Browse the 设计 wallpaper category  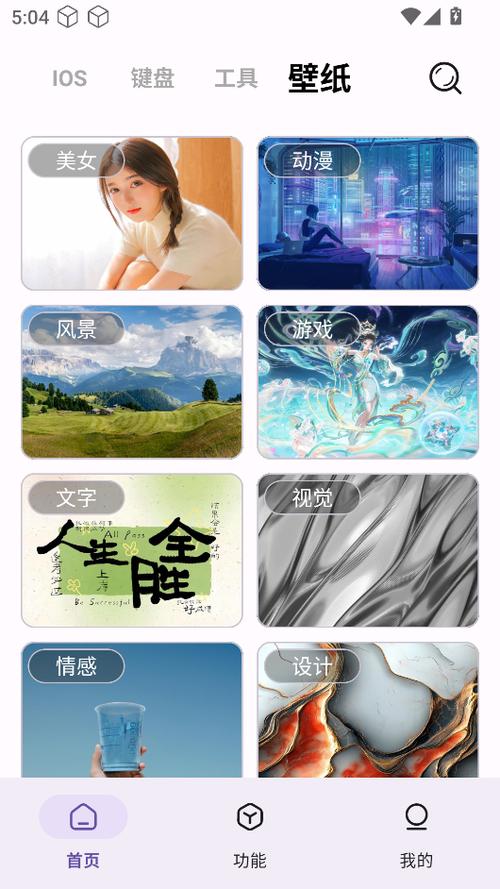coord(368,710)
